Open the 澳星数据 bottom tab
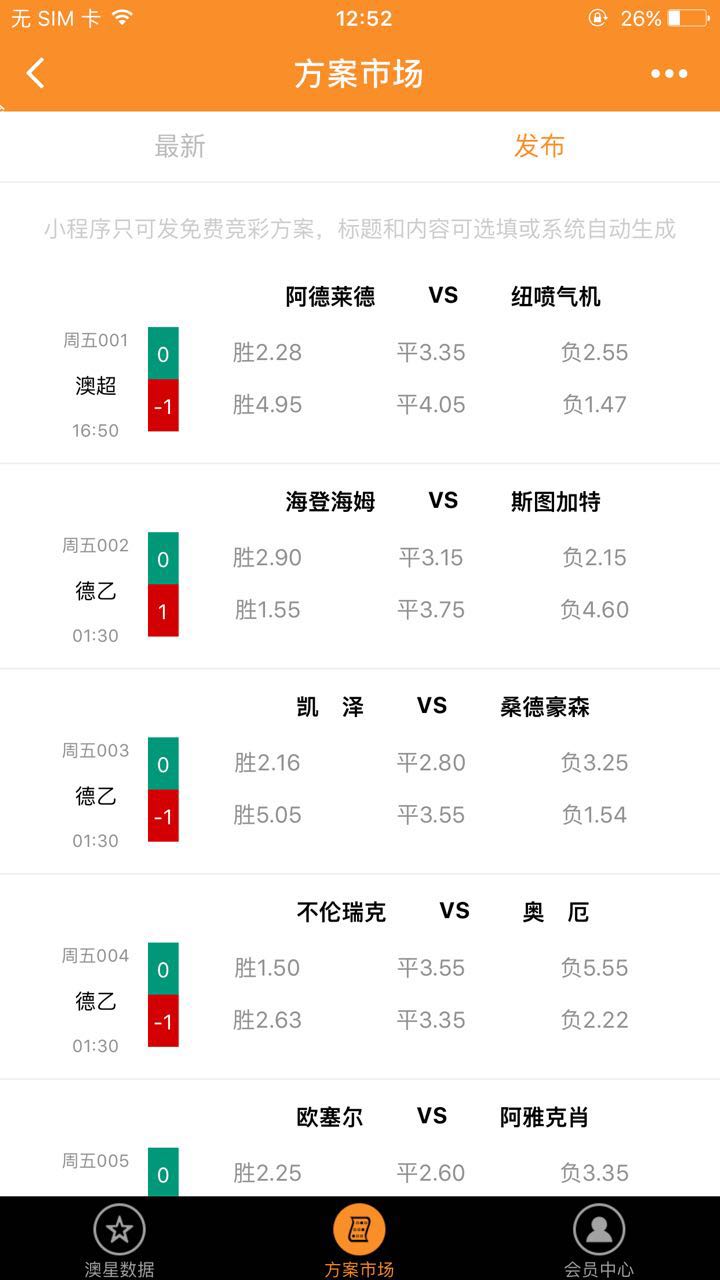Screen dimensions: 720x1280 (119, 1240)
